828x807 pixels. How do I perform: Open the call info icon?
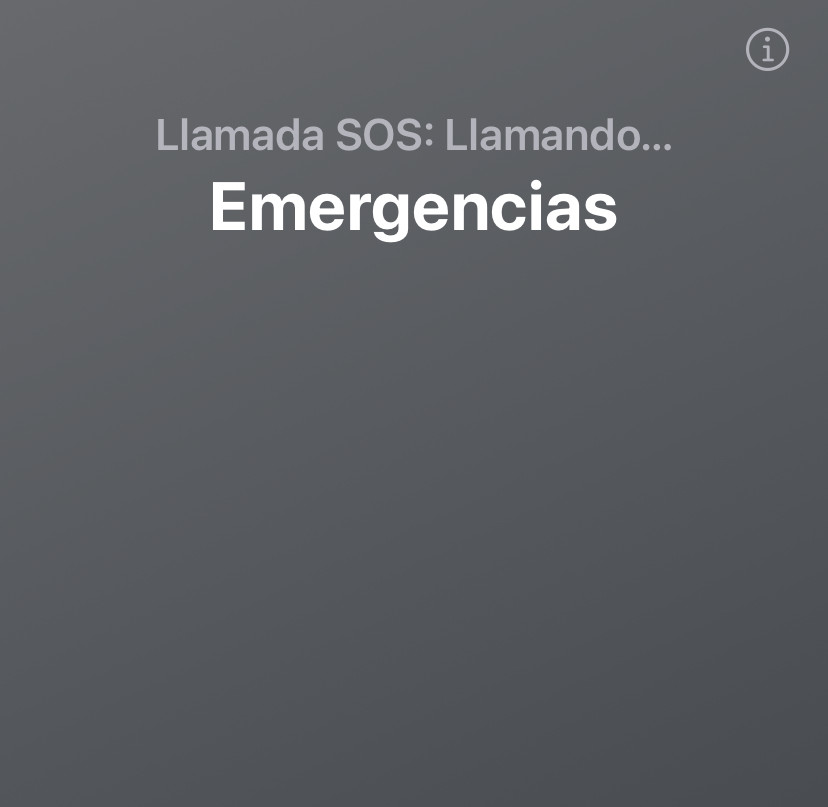pyautogui.click(x=767, y=49)
